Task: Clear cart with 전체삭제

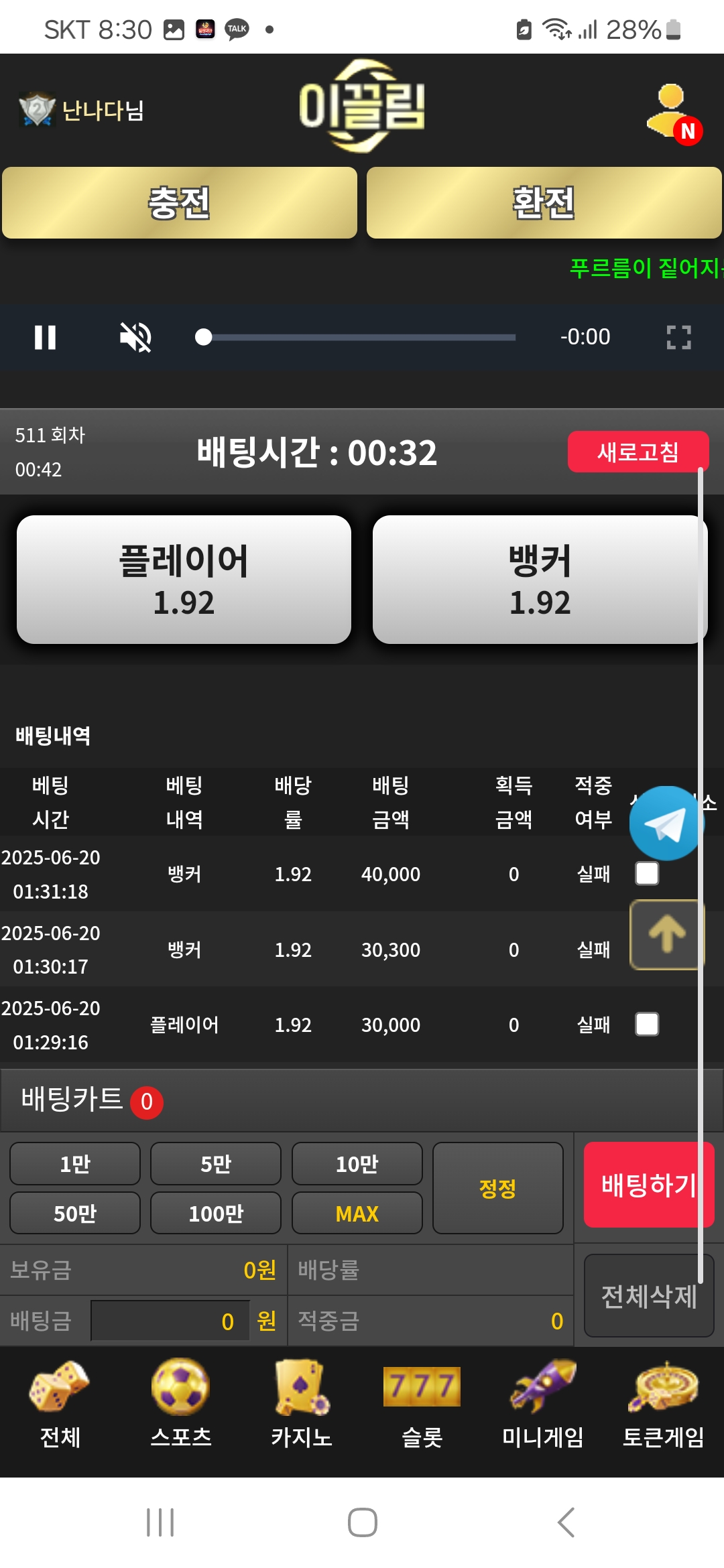Action: (648, 1296)
